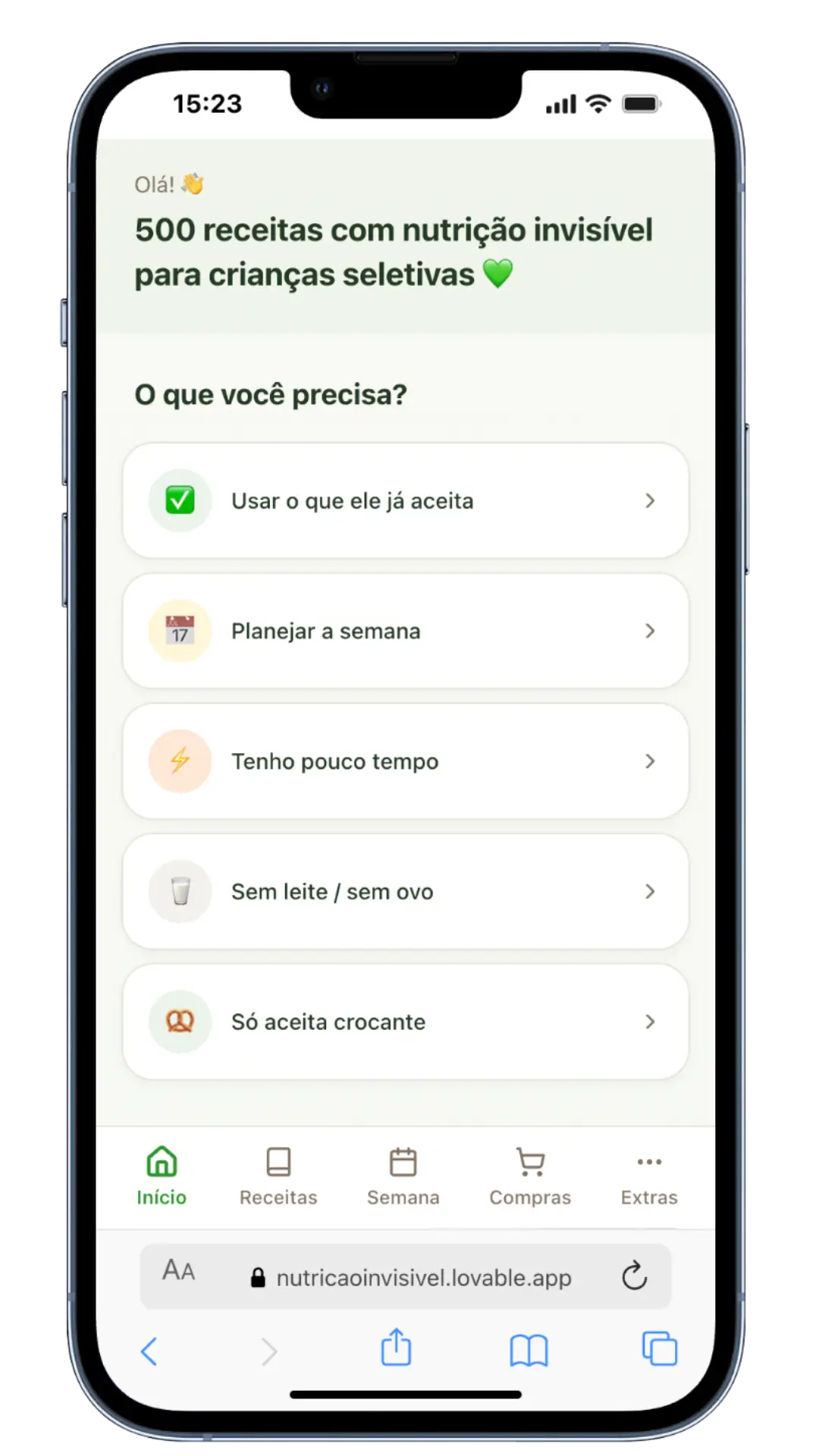Open 'Usar o que ele já aceita'
This screenshot has width=819, height=1456.
405,500
